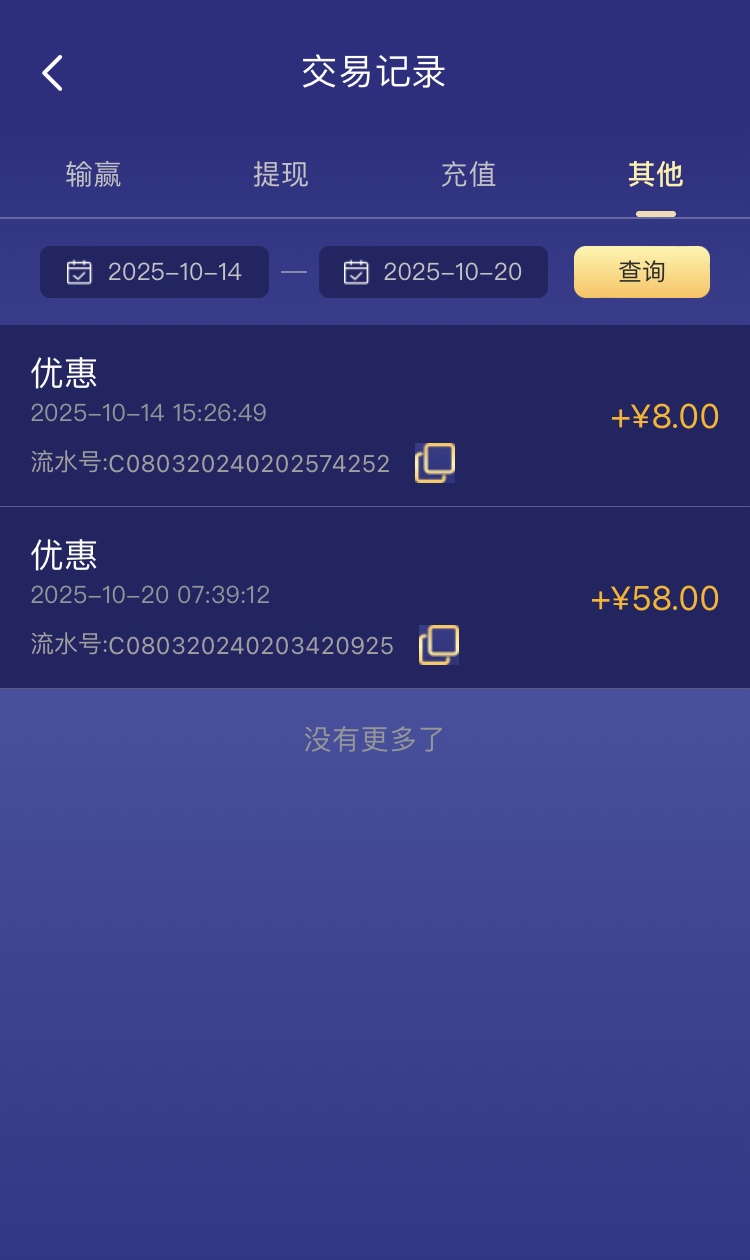Switch to the 输赢 tab

pos(93,175)
